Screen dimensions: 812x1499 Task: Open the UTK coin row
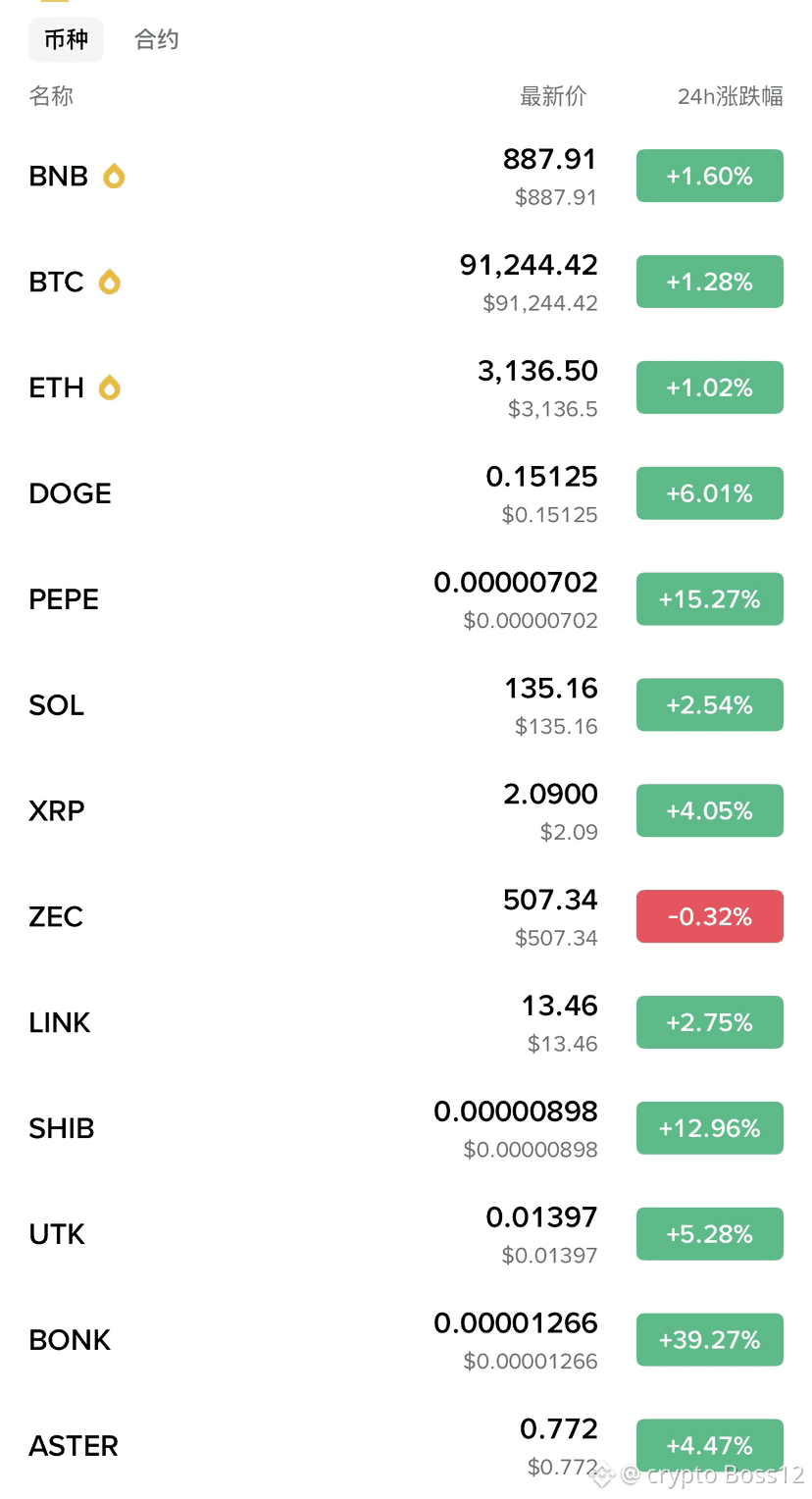tap(406, 1234)
